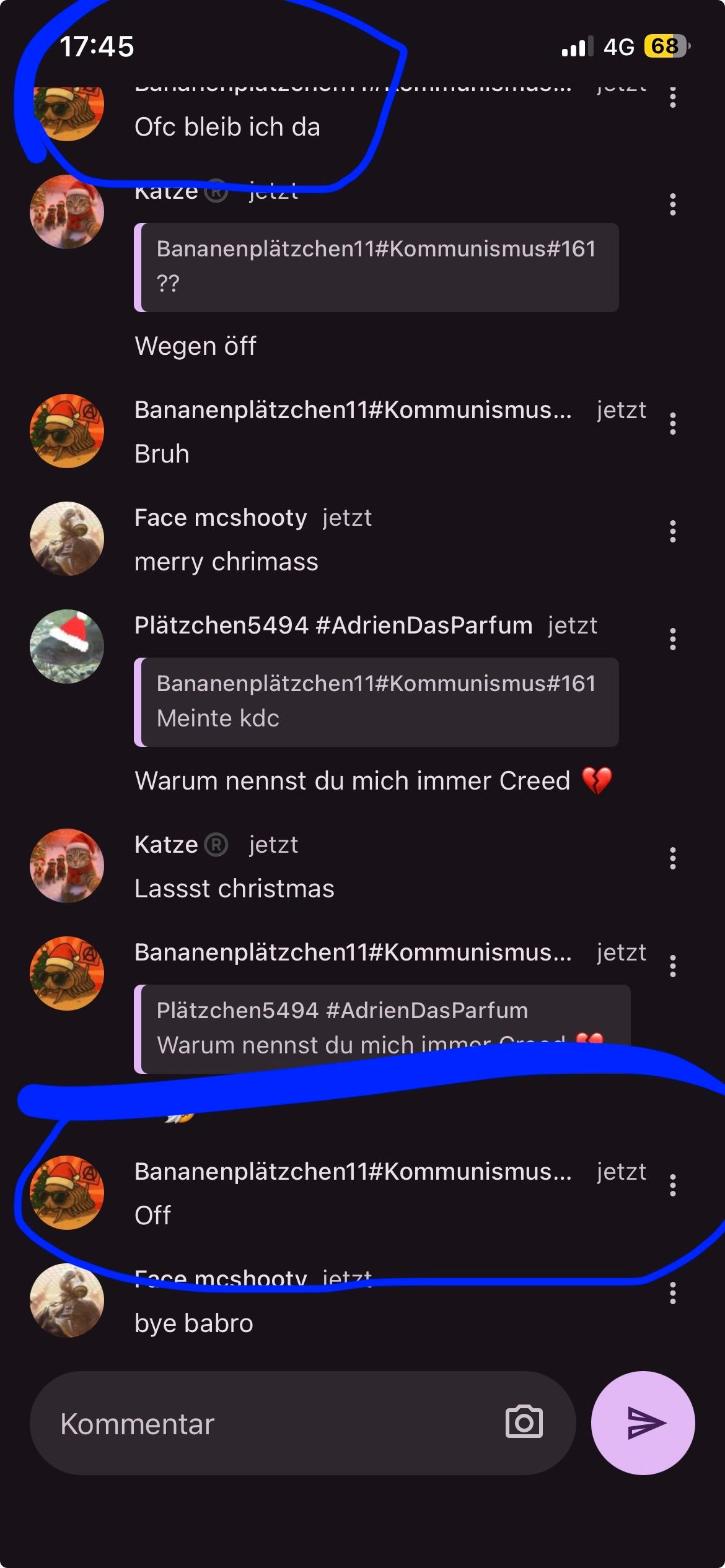Send the comment with the arrow button
The image size is (725, 1568).
coord(643,1422)
